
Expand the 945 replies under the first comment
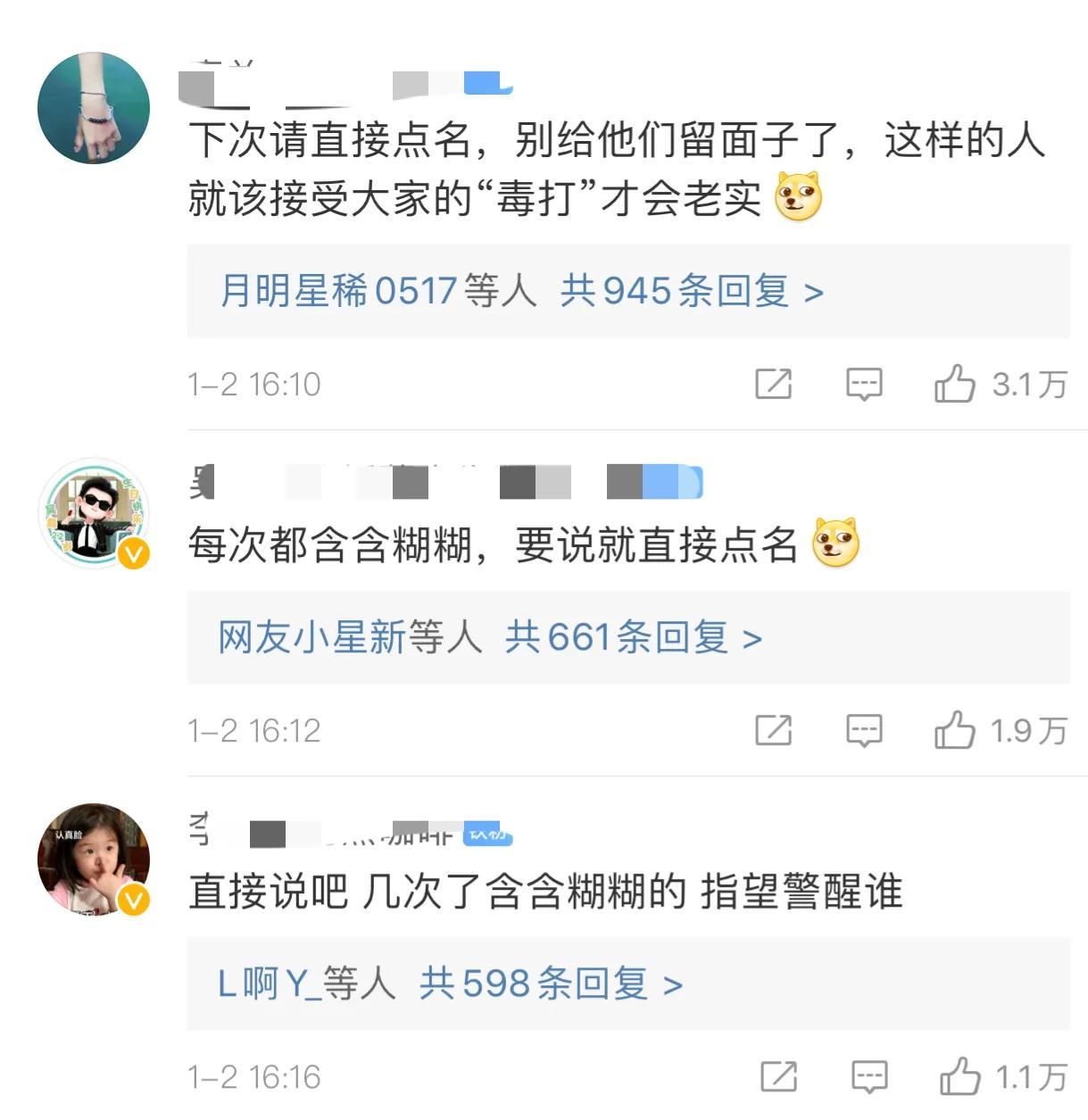(692, 291)
